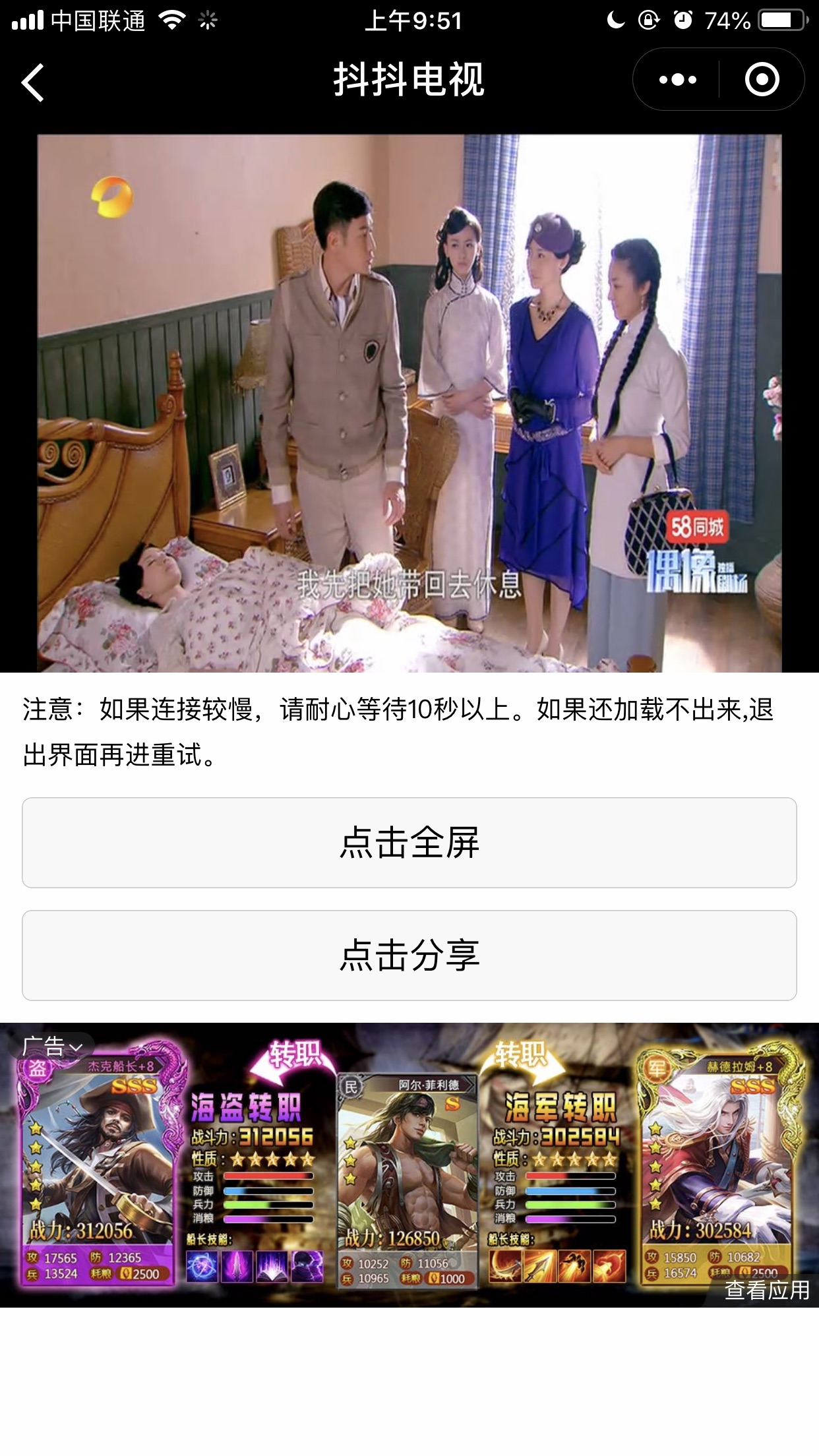Open the ad via 查看应用

(767, 1290)
